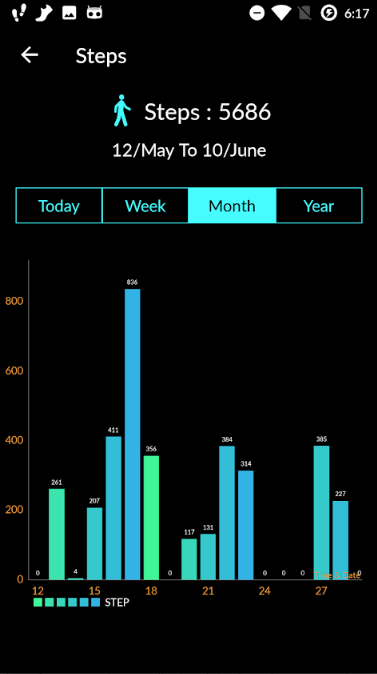Go back using the top-left arrow

pyautogui.click(x=30, y=55)
